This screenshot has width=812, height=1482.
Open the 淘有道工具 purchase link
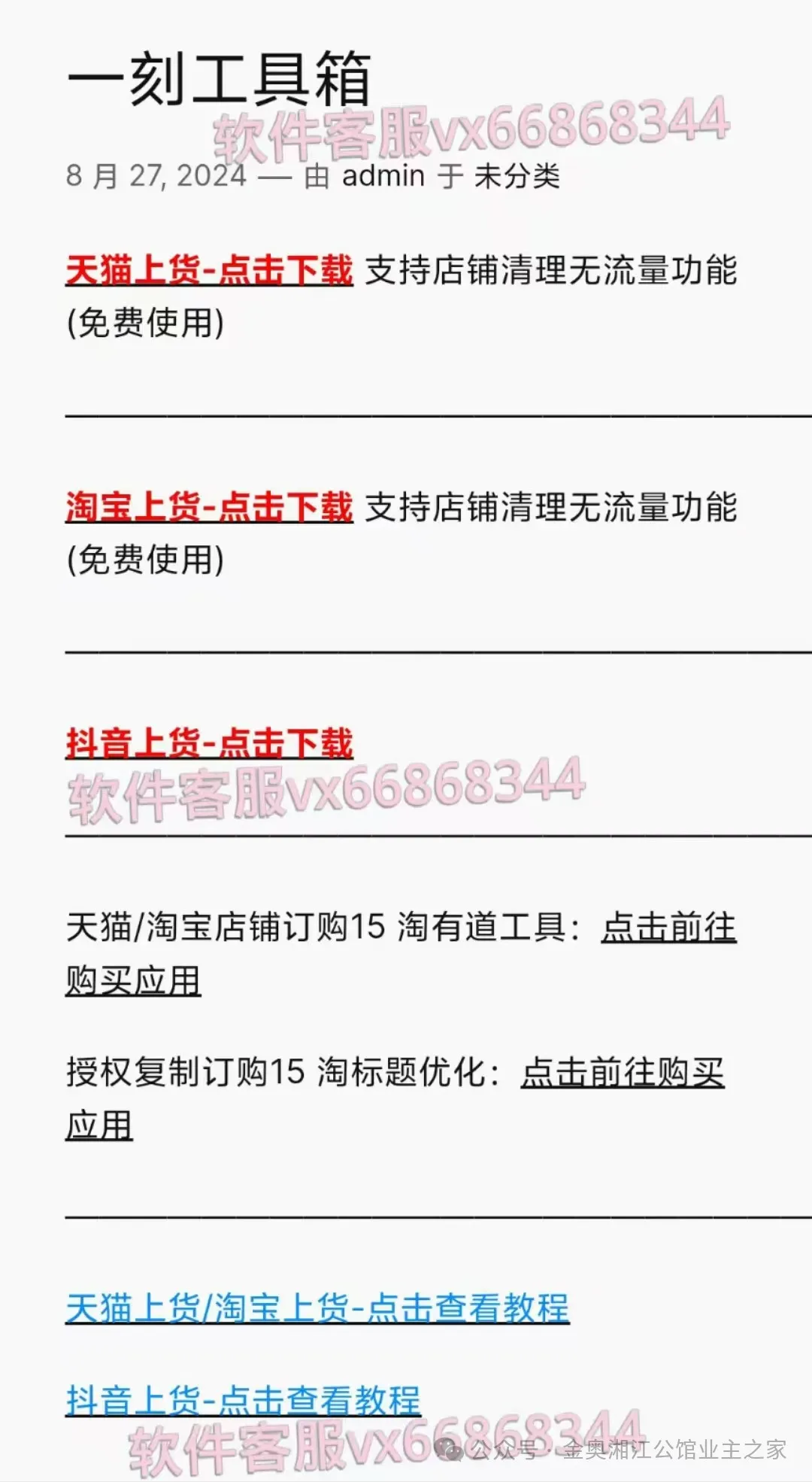coord(668,927)
